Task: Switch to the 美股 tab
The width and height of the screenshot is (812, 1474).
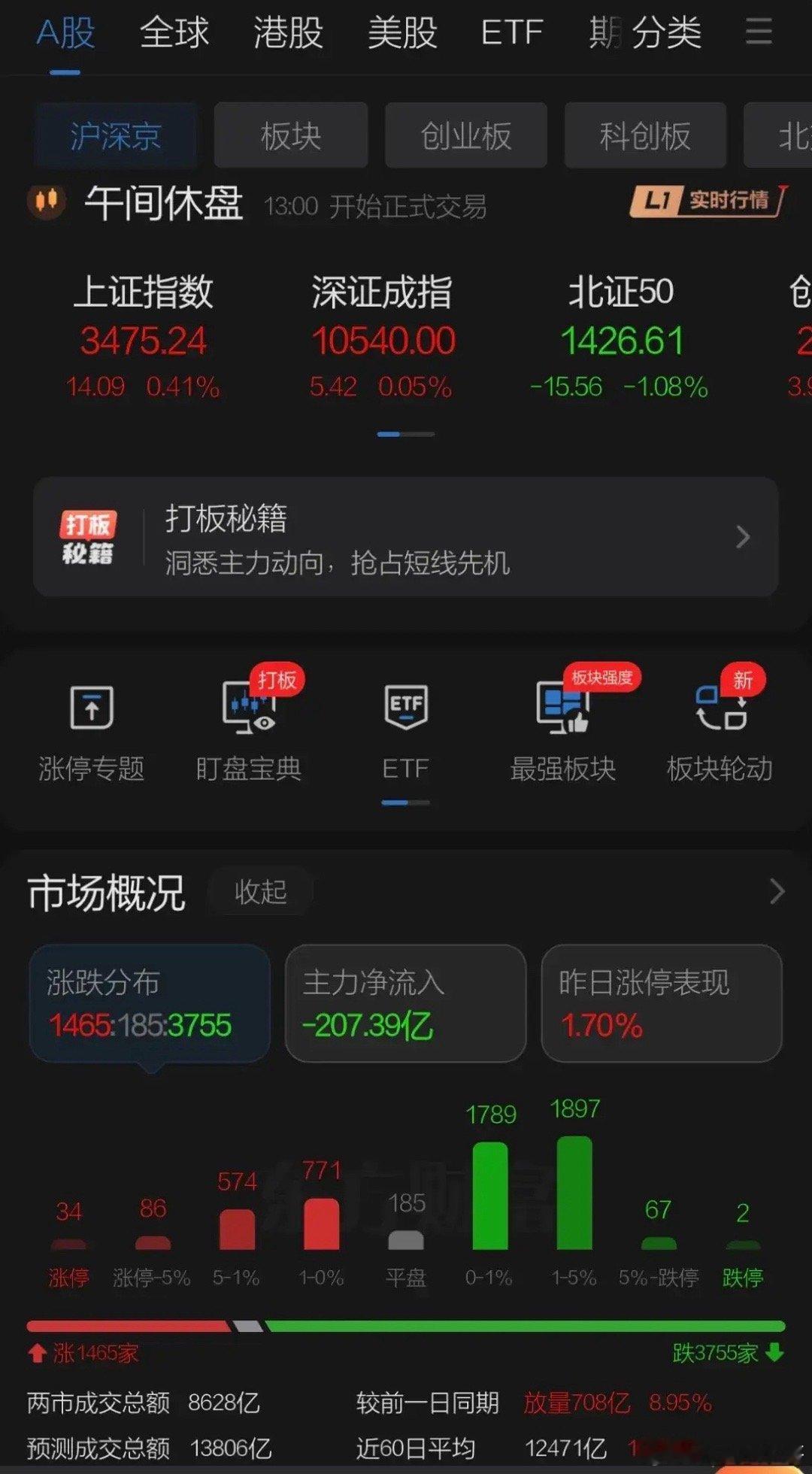Action: coord(402,33)
